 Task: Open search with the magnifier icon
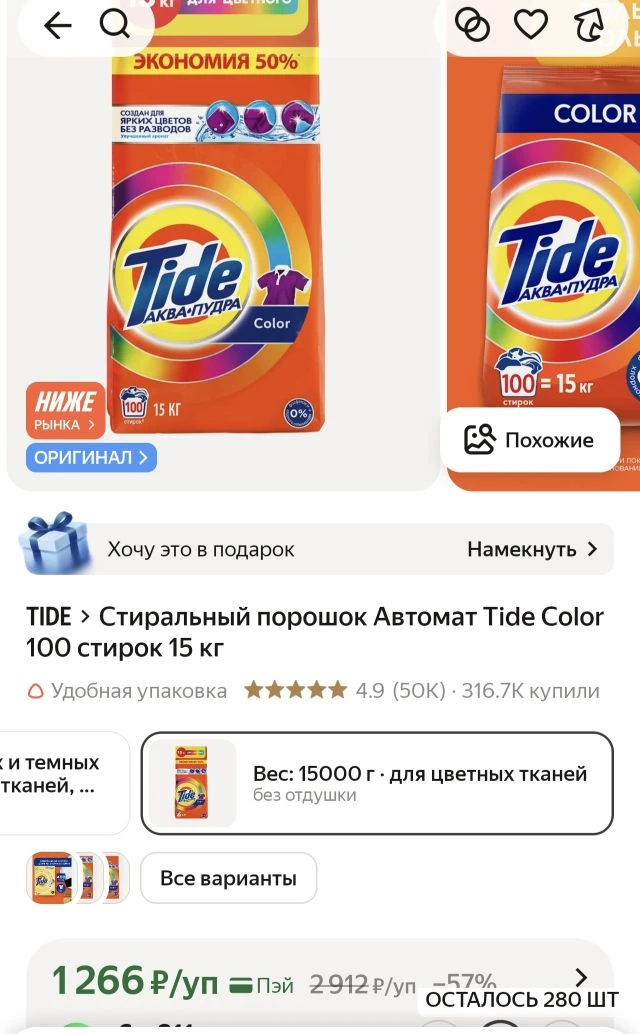[x=115, y=25]
